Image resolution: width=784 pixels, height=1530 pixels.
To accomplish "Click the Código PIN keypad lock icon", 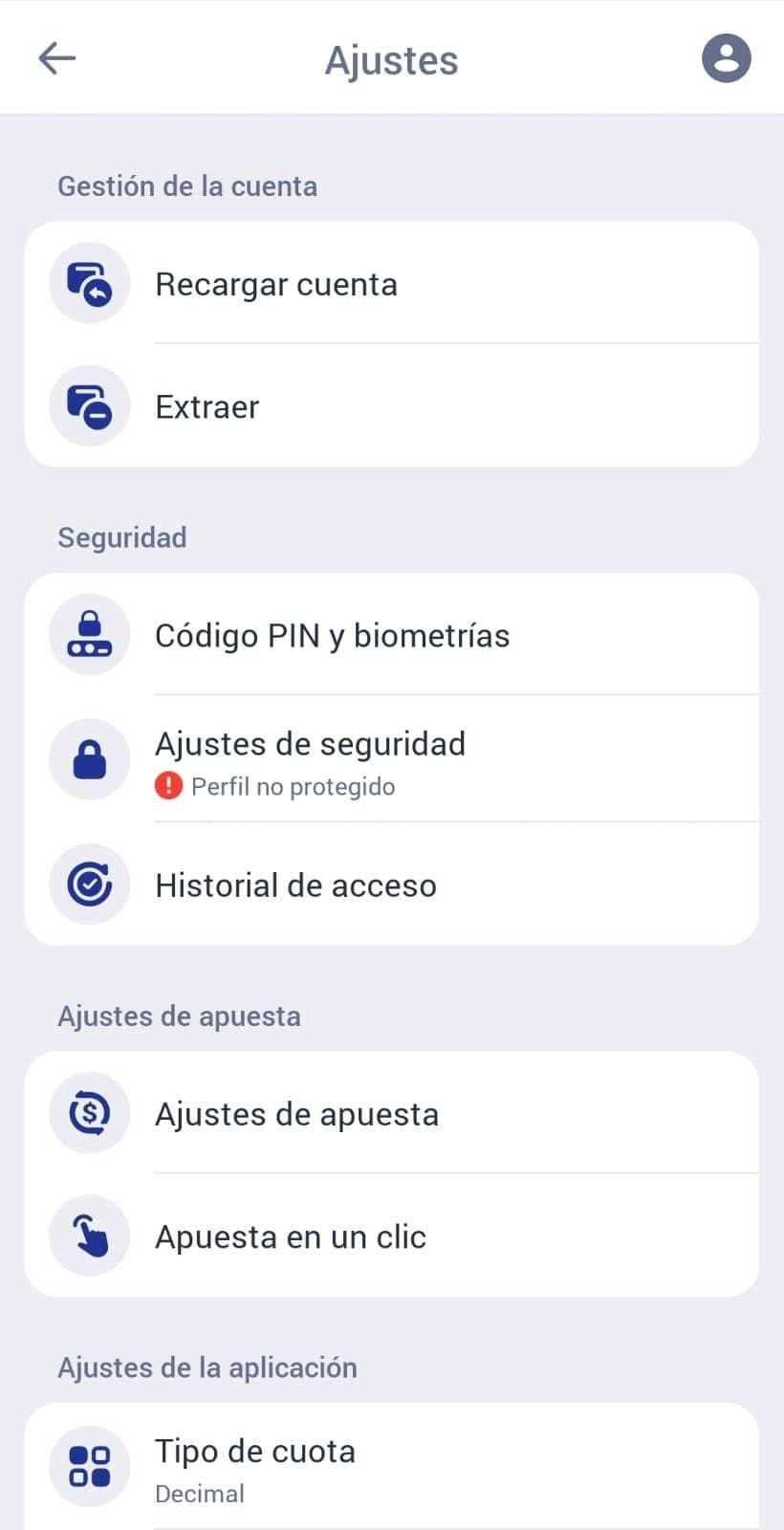I will click(89, 634).
